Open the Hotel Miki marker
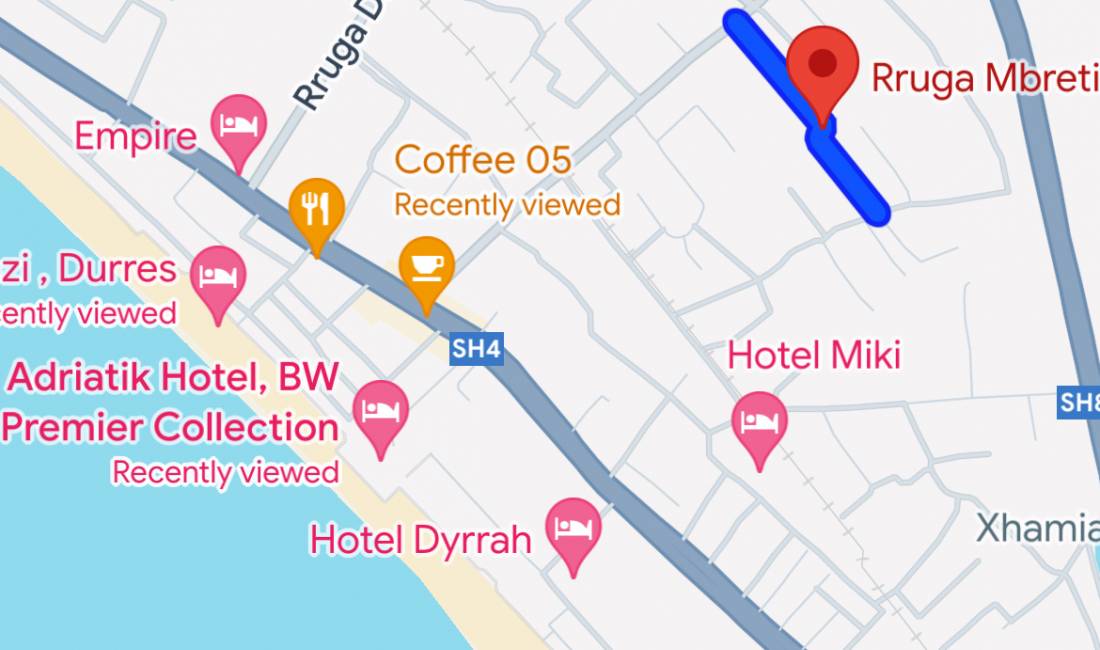 tap(759, 423)
